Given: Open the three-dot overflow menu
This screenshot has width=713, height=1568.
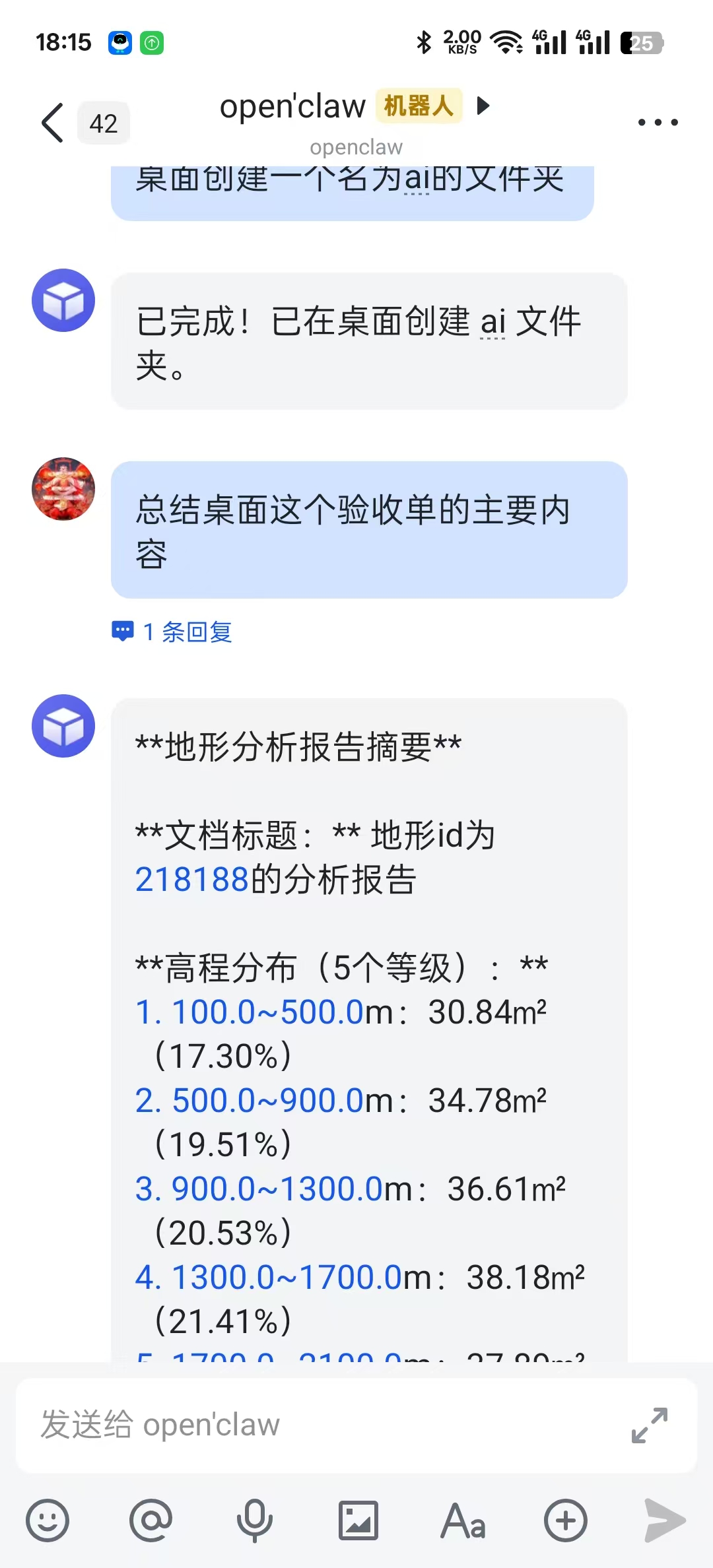Looking at the screenshot, I should pyautogui.click(x=658, y=123).
